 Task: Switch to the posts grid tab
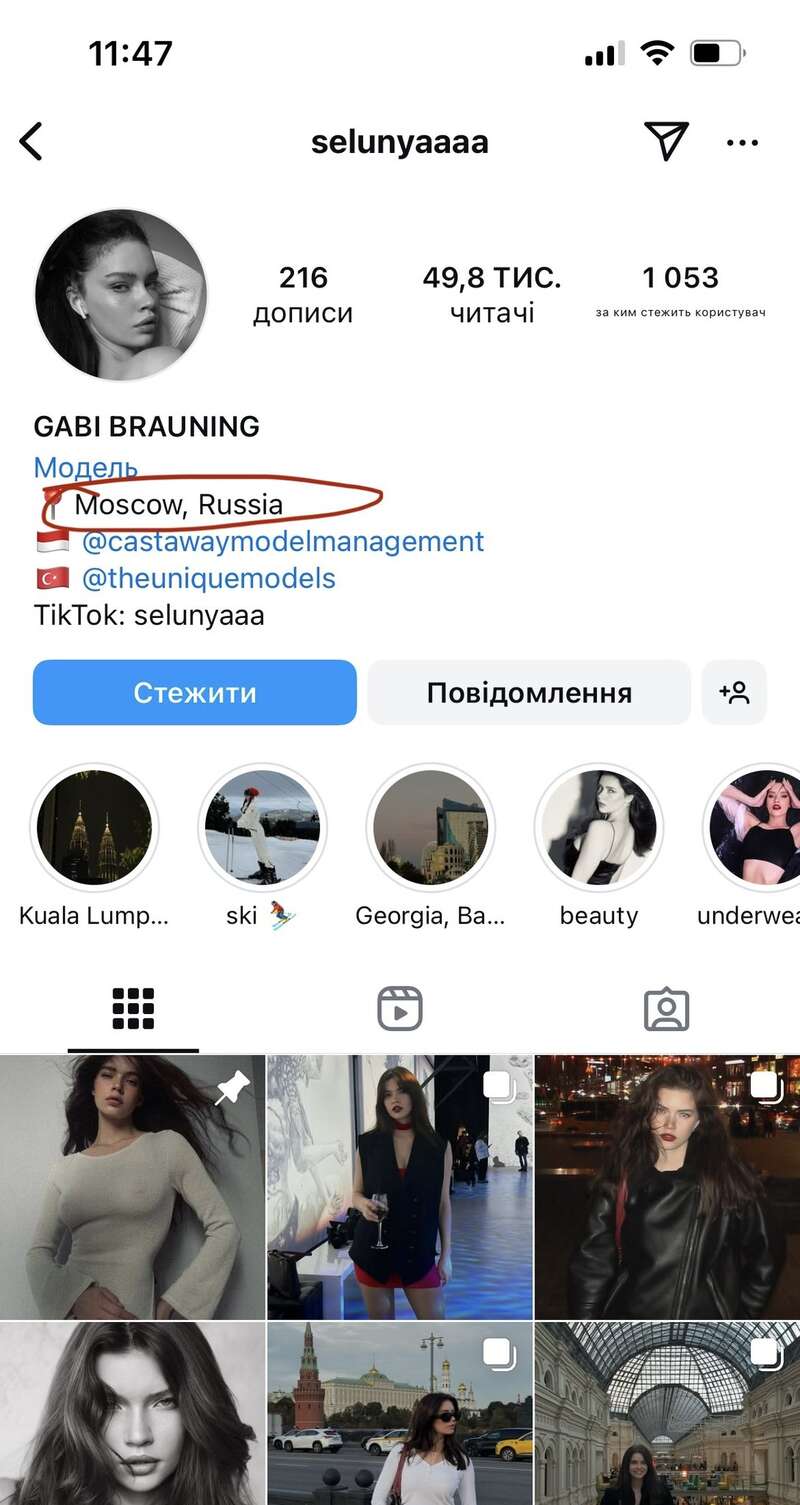click(133, 1009)
